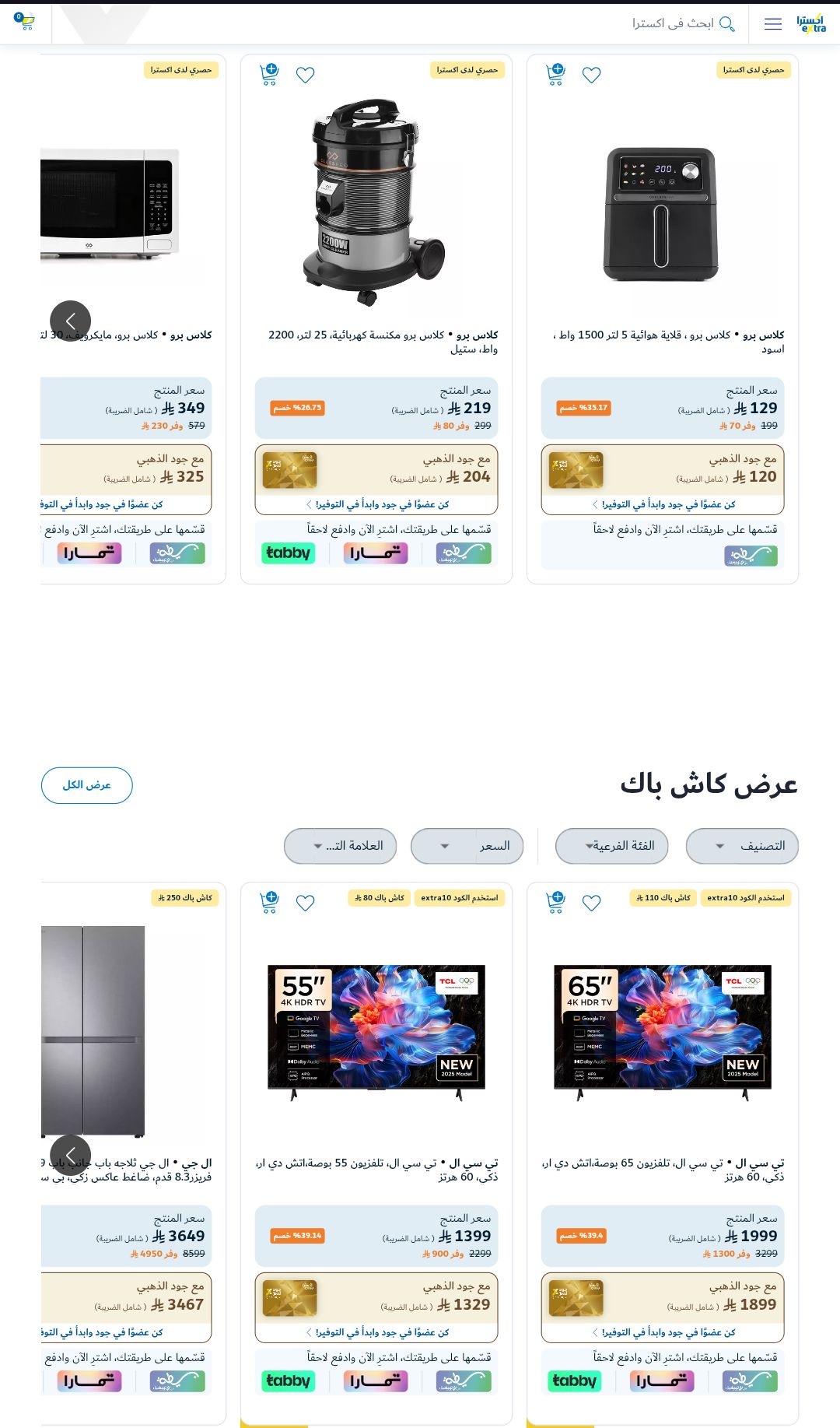Expand the التصنيف dropdown
Image resolution: width=840 pixels, height=1428 pixels.
click(x=742, y=846)
